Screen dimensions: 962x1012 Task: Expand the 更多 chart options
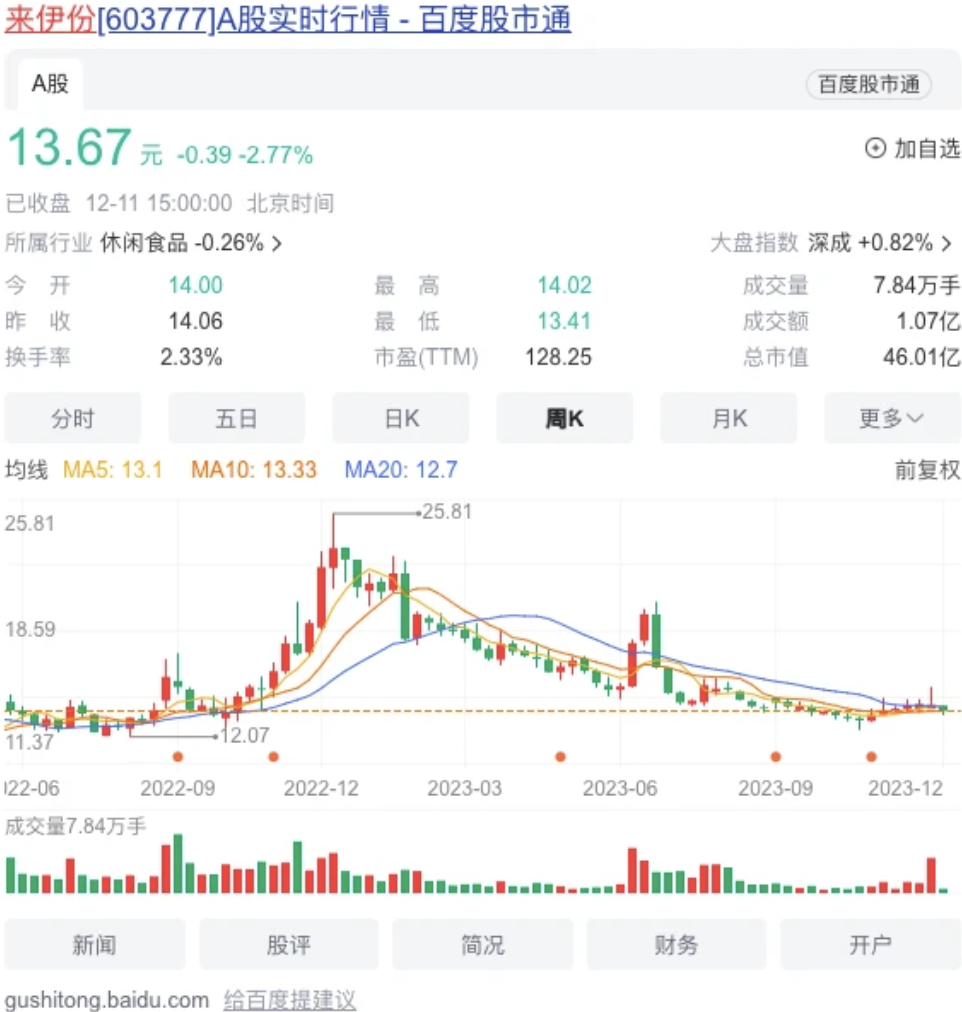(x=891, y=418)
